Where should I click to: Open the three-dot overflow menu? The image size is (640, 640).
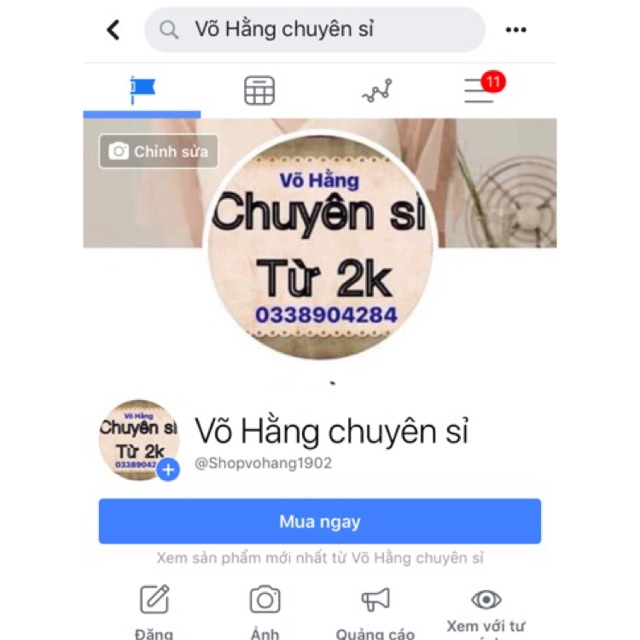(x=516, y=30)
